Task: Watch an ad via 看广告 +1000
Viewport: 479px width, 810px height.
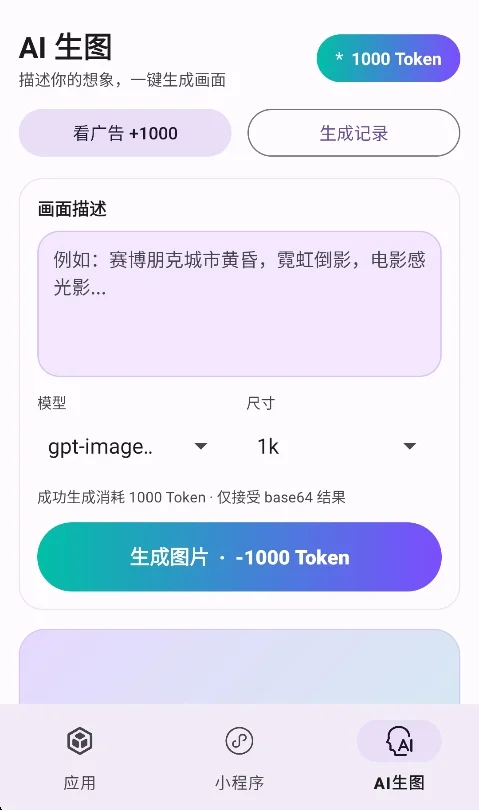Action: (x=125, y=133)
